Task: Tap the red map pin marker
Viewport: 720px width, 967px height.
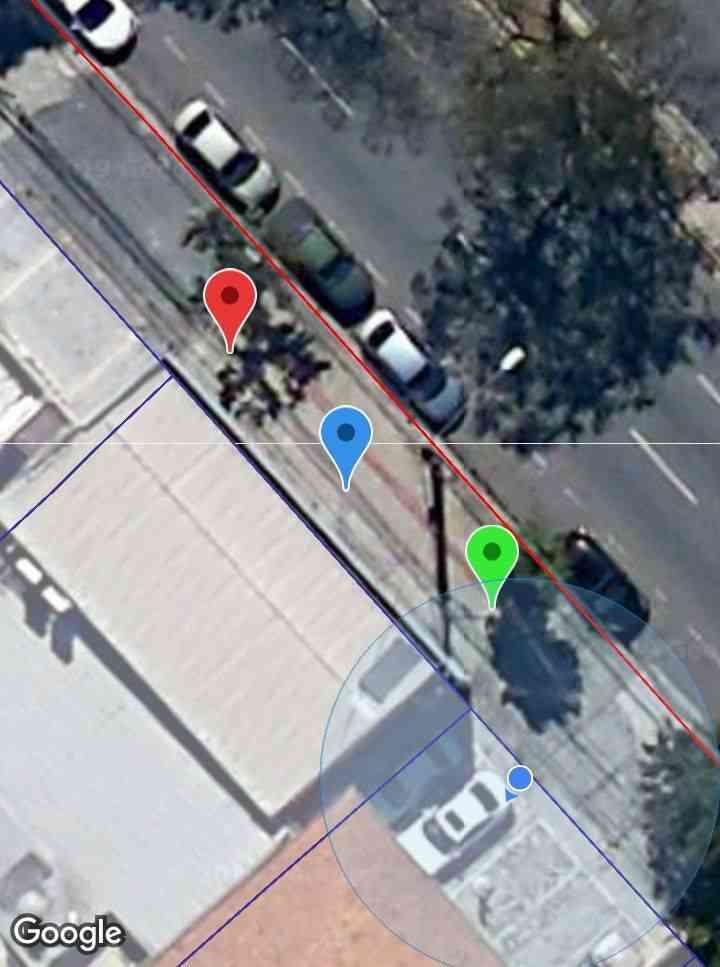Action: [x=230, y=302]
